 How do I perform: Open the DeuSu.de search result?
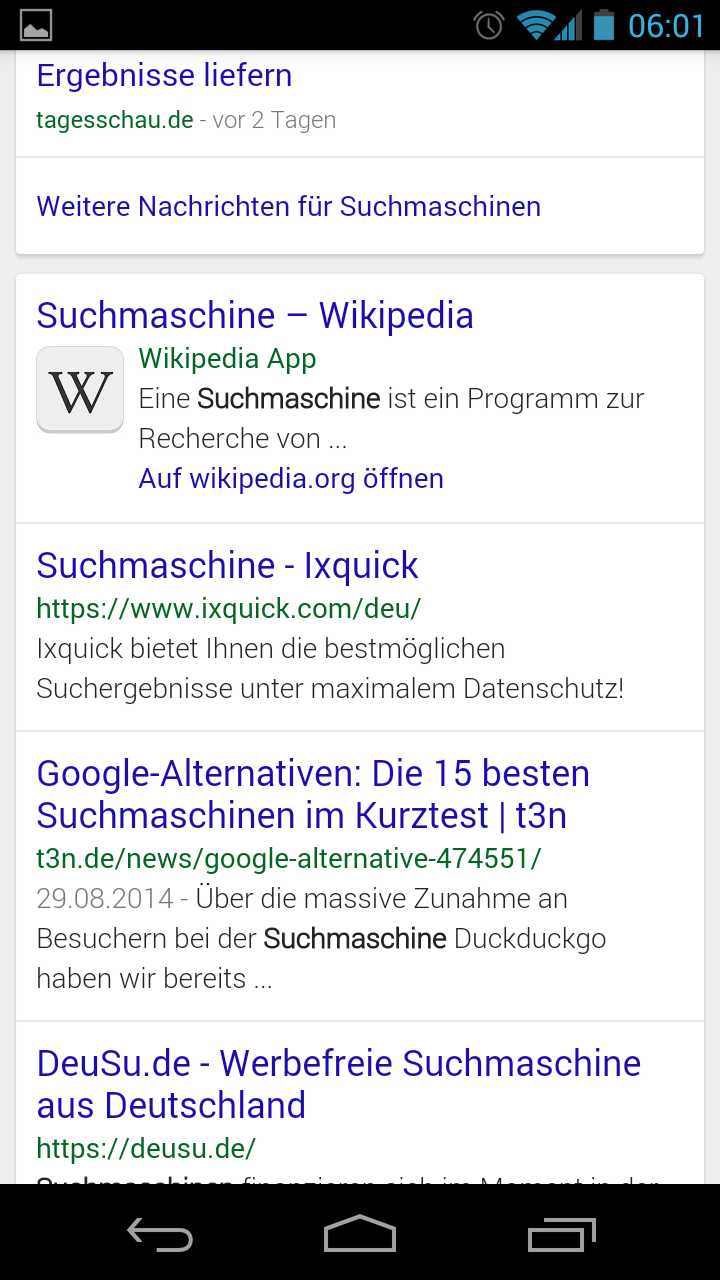coord(338,1084)
